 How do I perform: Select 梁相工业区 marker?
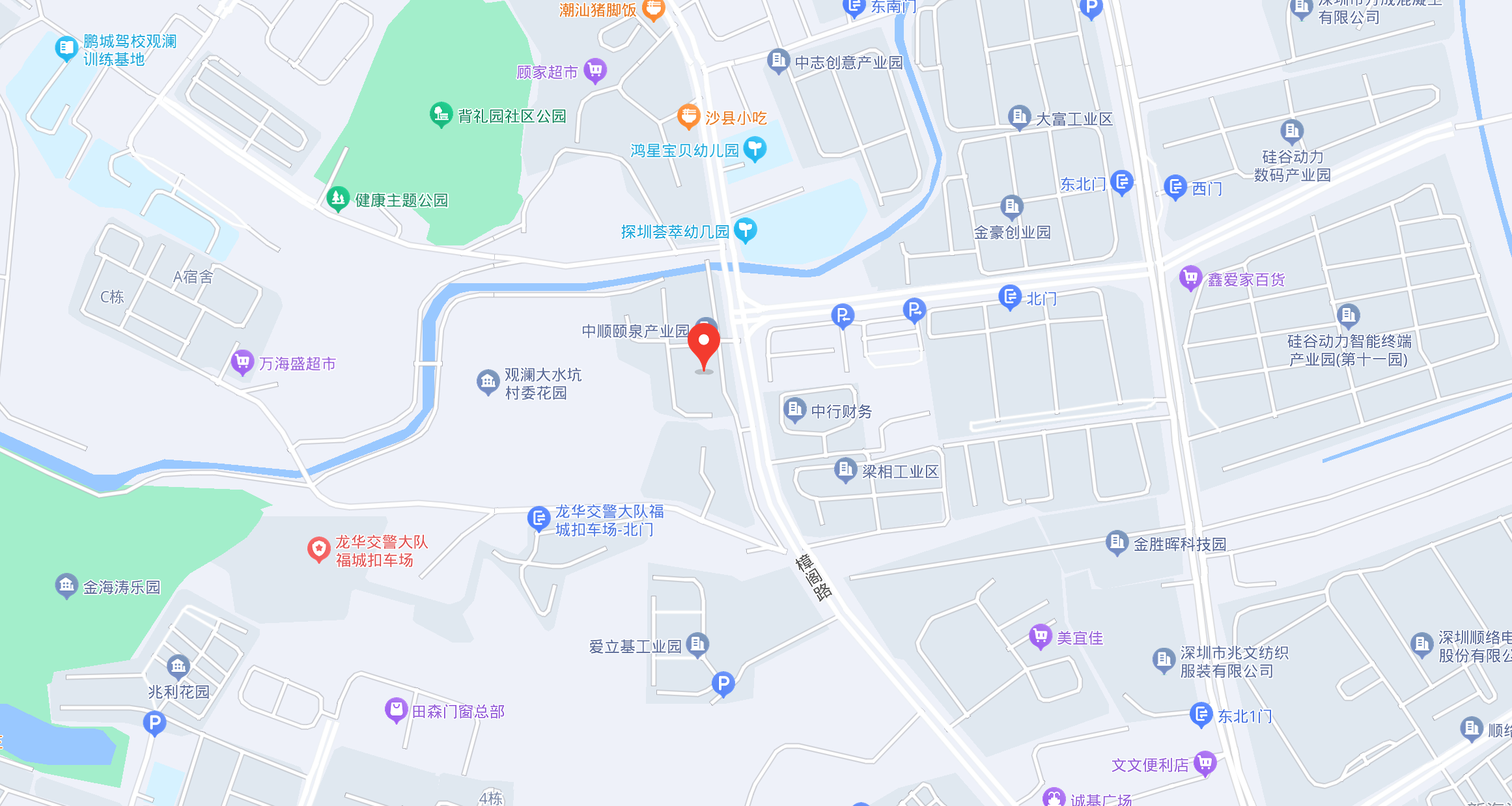(845, 470)
